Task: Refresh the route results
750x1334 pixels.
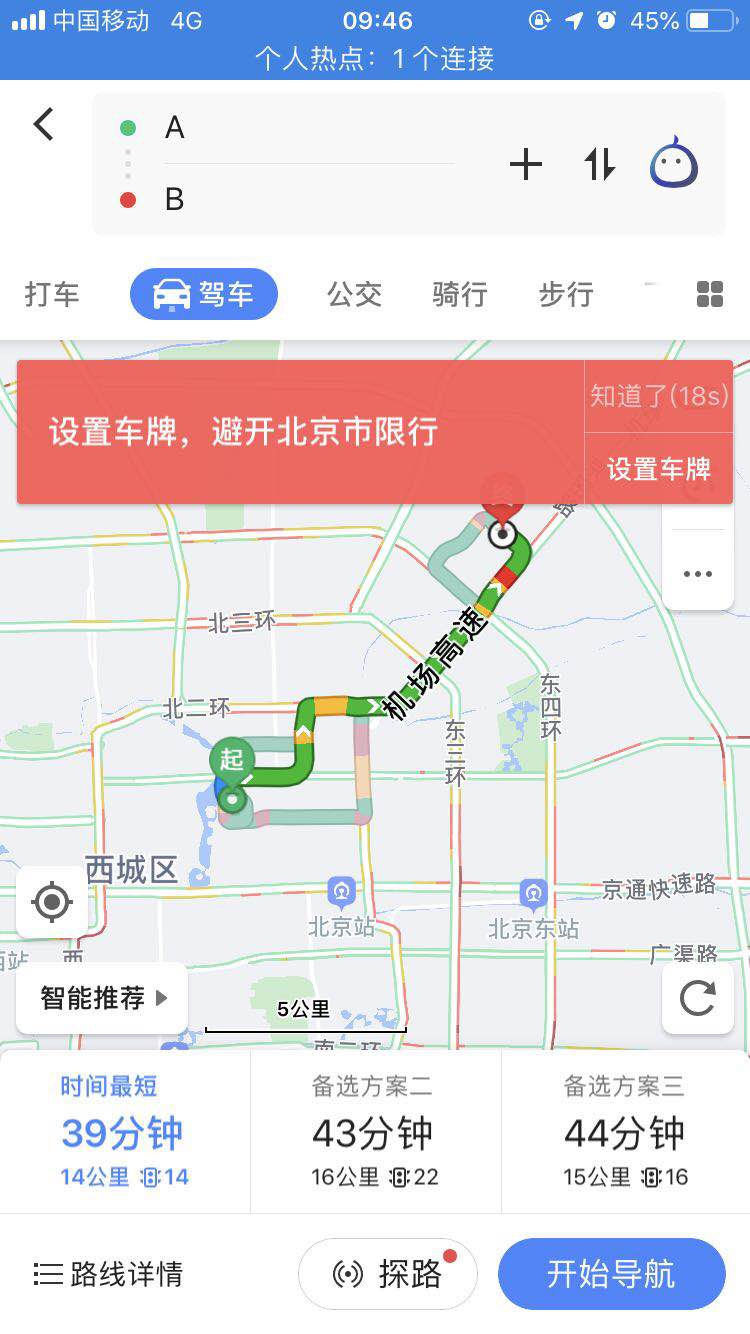Action: click(x=697, y=997)
